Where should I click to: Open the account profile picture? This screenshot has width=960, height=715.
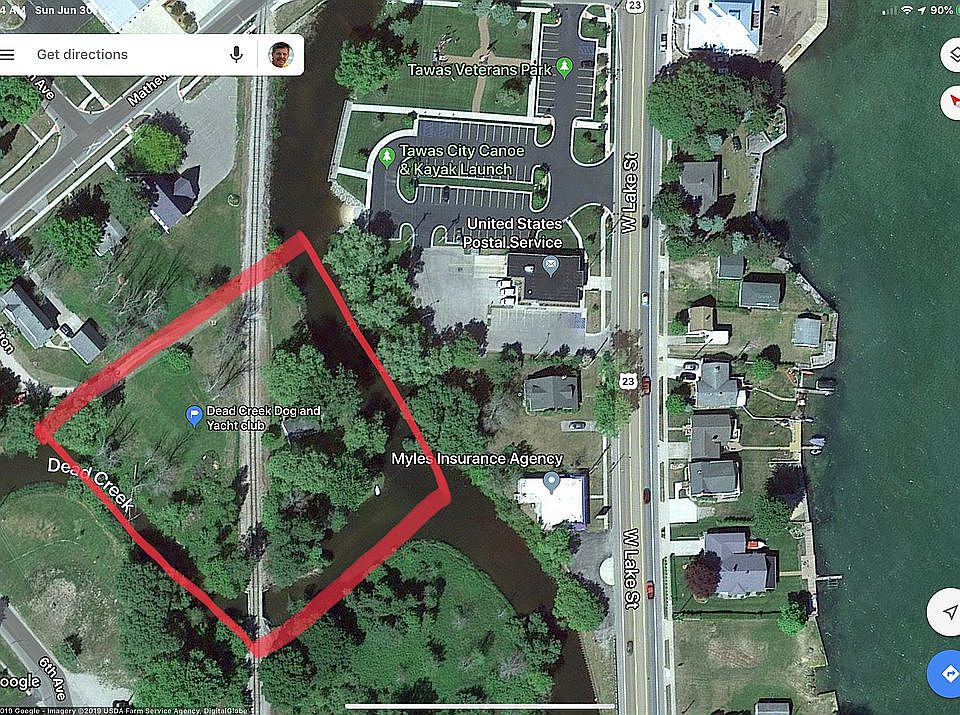tap(281, 54)
